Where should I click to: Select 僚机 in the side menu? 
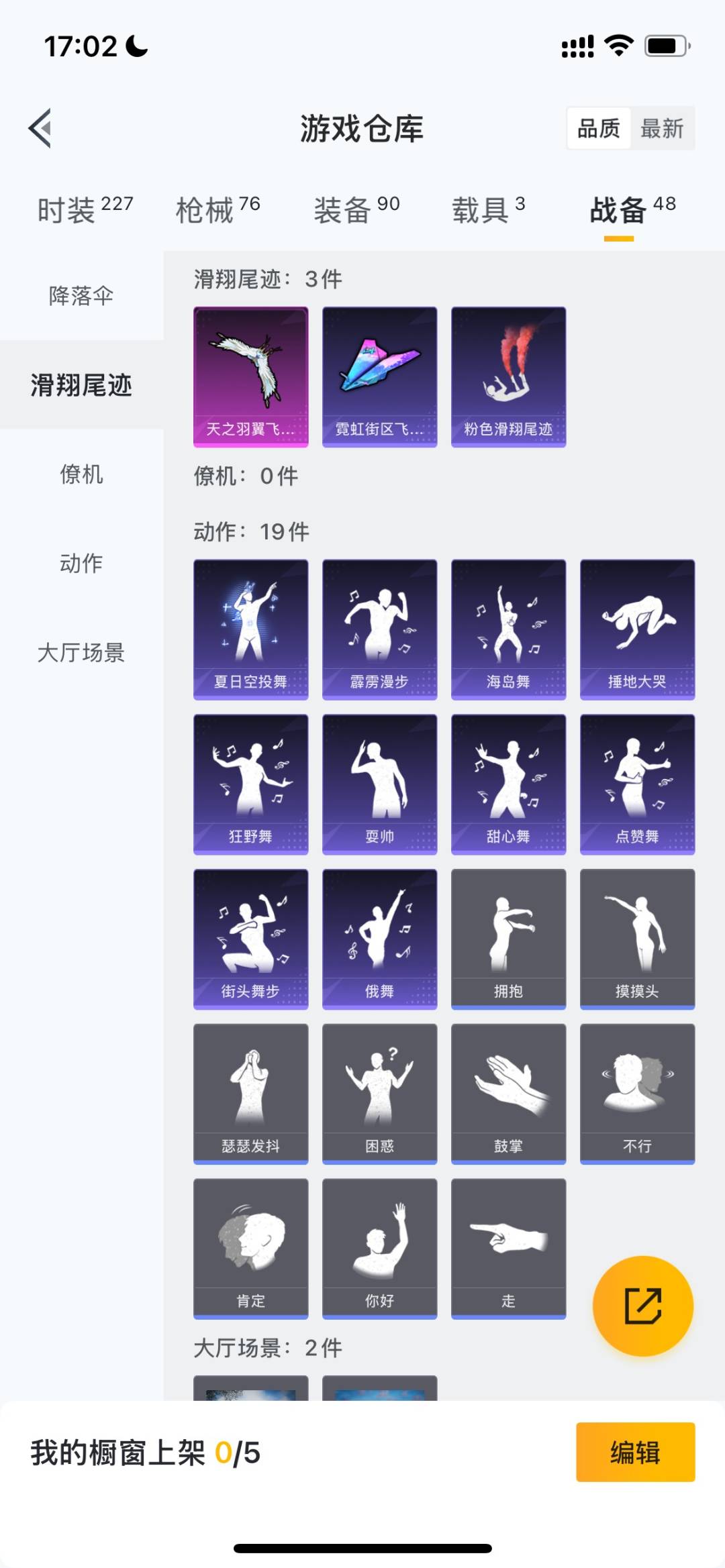(x=81, y=474)
